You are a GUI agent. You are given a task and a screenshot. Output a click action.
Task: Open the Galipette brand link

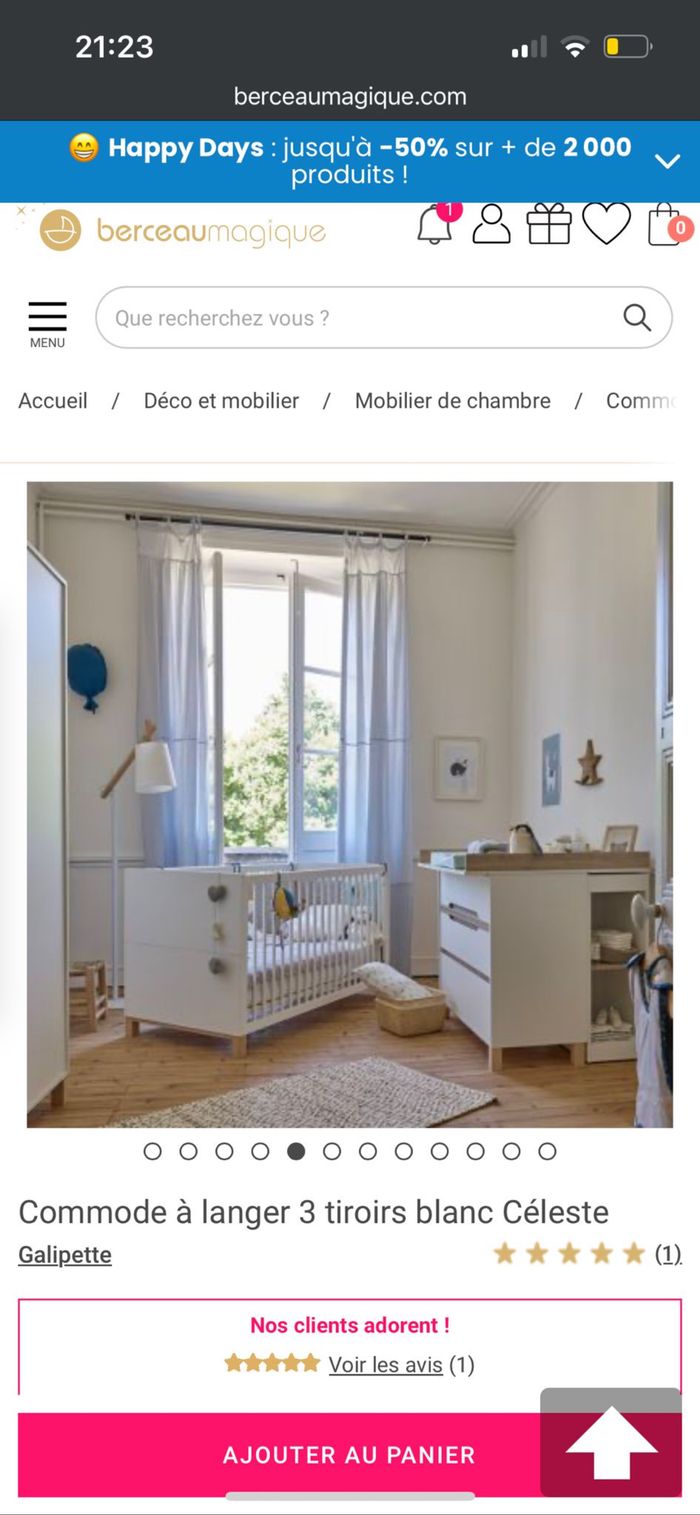65,1255
